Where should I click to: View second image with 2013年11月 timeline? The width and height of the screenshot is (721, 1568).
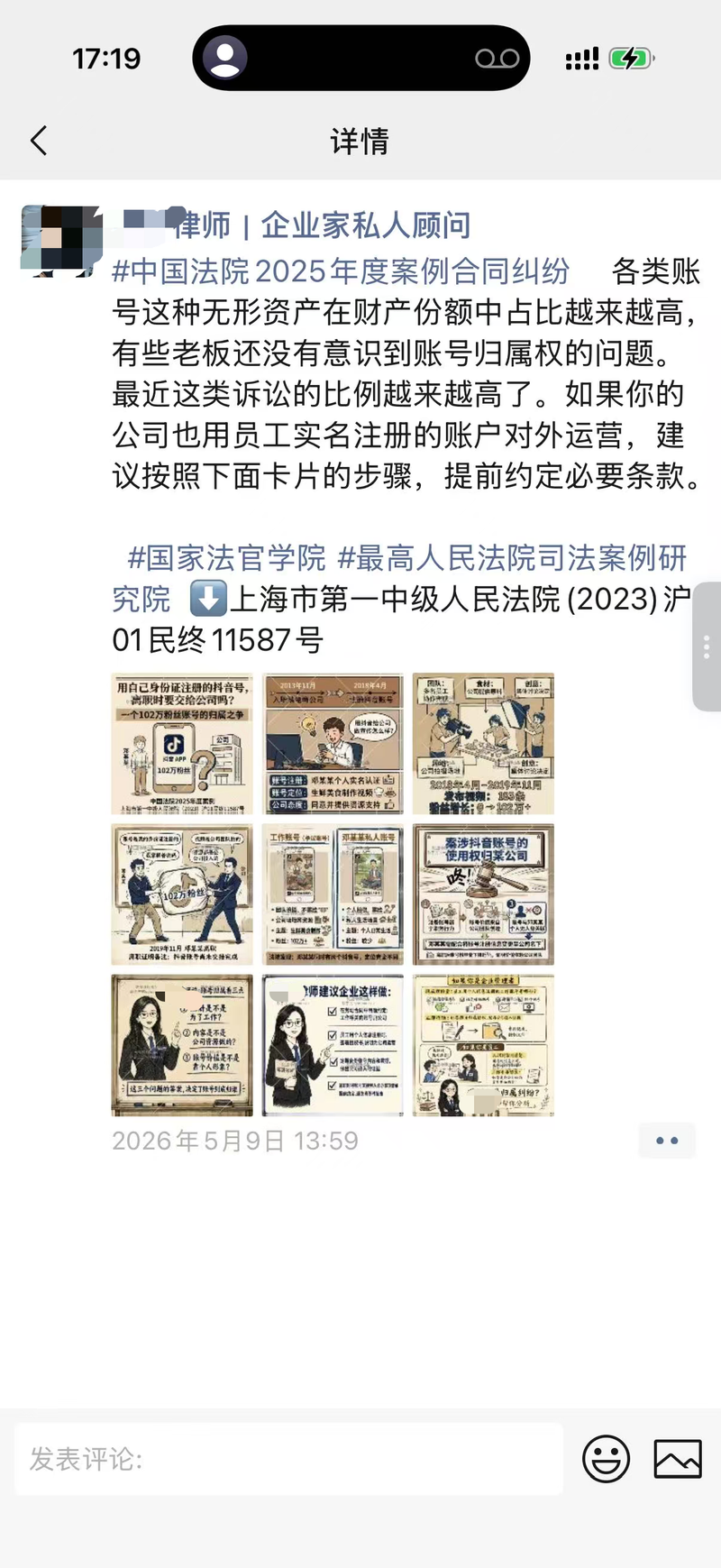click(333, 744)
